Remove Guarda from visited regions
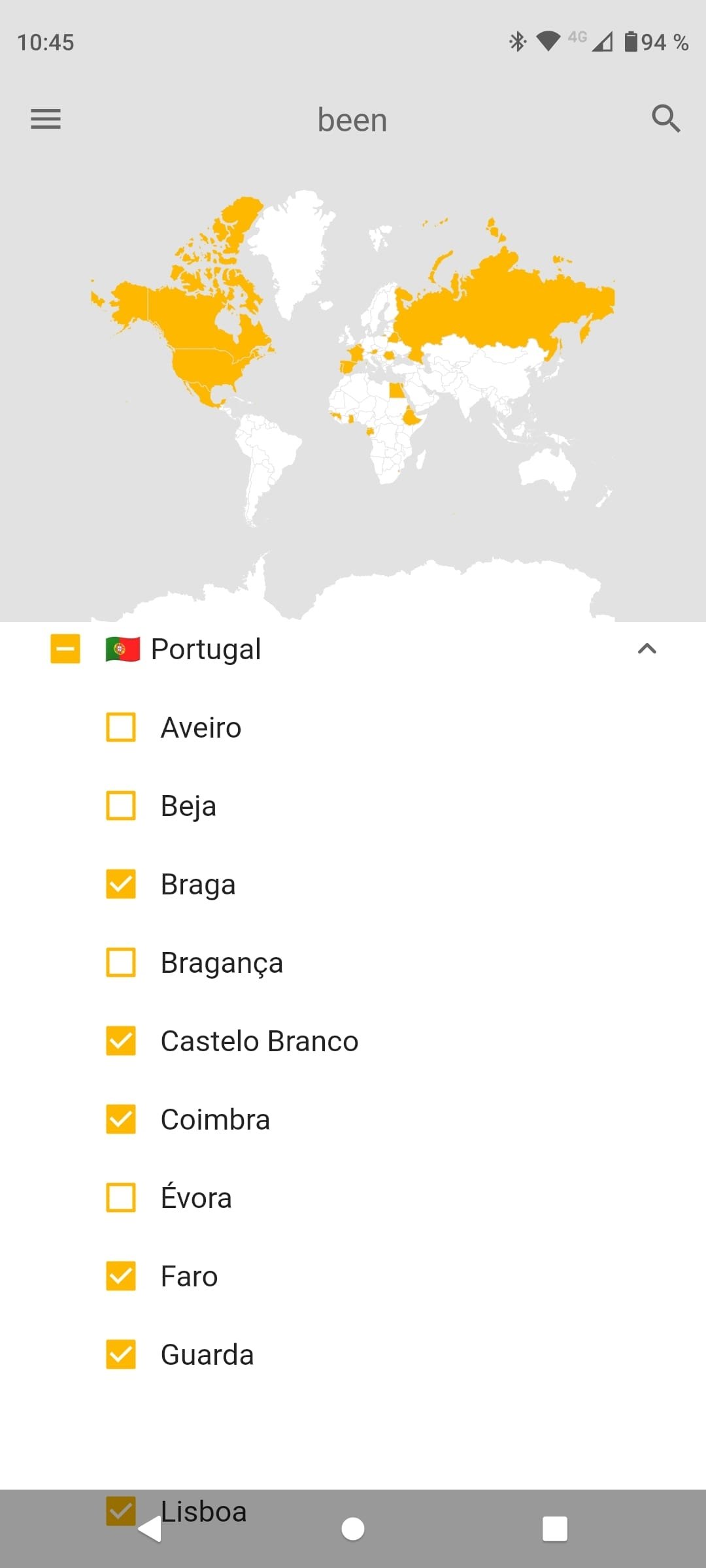The height and width of the screenshot is (1568, 706). (x=121, y=1354)
